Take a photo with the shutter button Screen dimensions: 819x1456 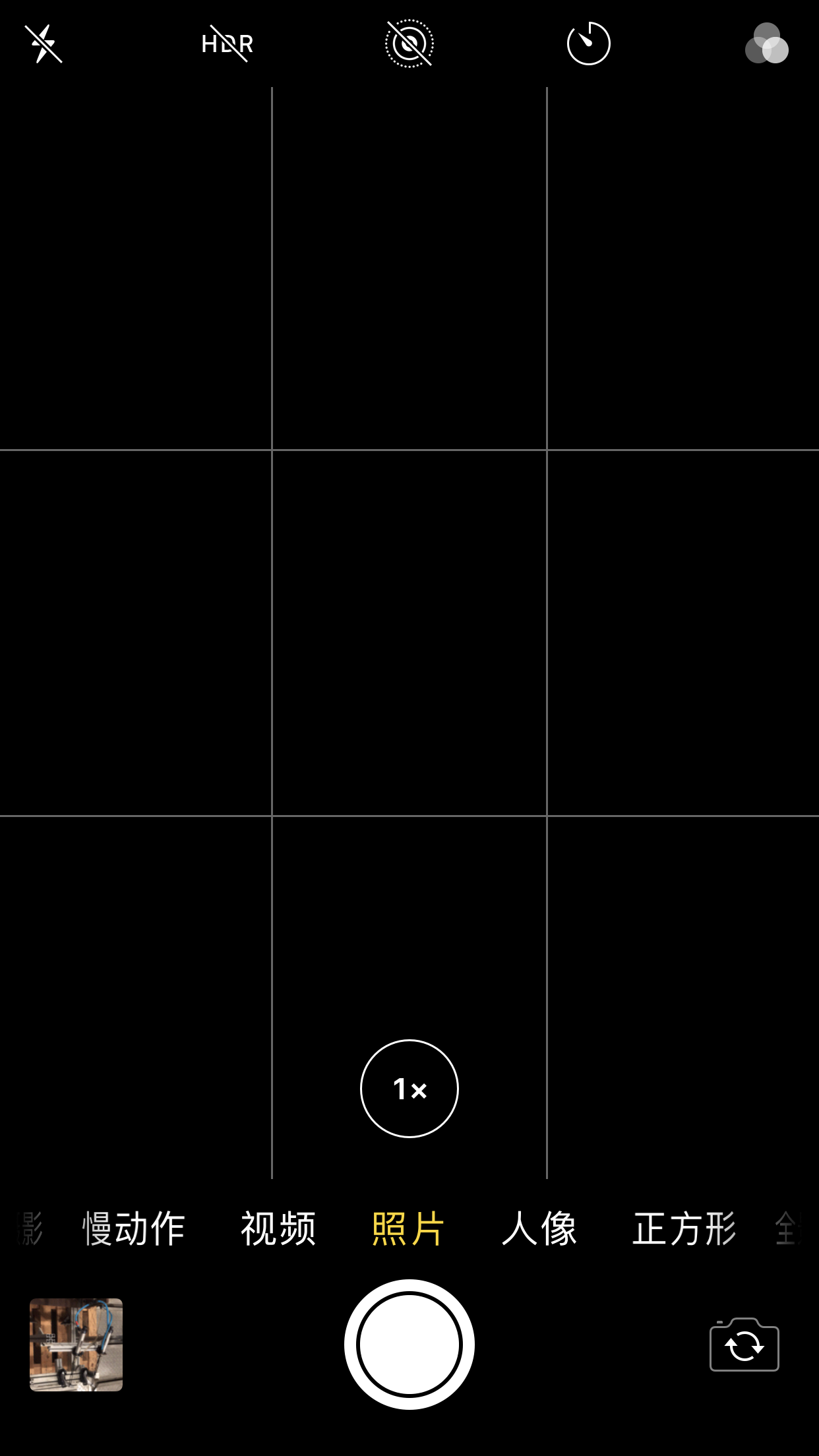[x=409, y=1345]
